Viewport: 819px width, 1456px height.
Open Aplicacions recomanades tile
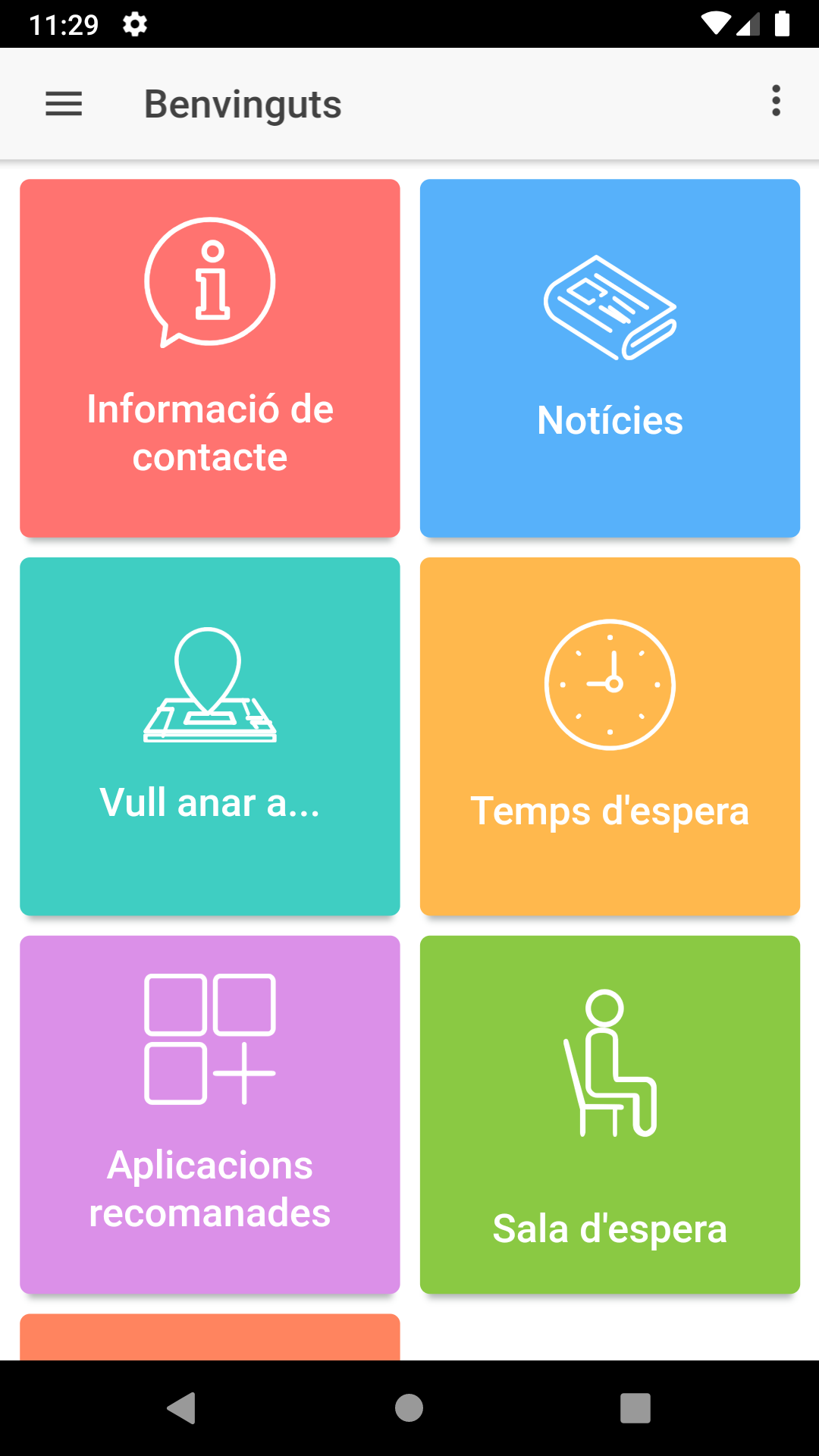tap(210, 1115)
